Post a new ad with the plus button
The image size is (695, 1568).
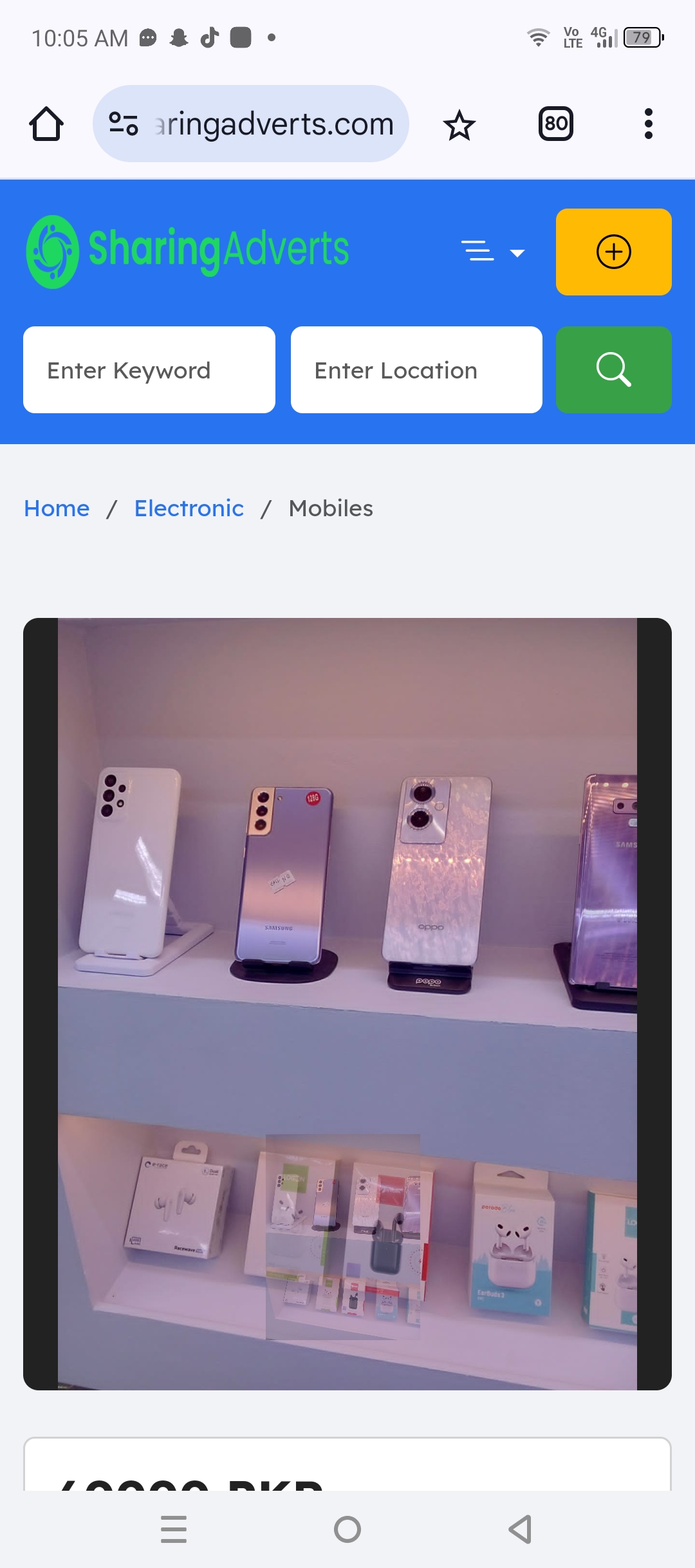point(613,252)
